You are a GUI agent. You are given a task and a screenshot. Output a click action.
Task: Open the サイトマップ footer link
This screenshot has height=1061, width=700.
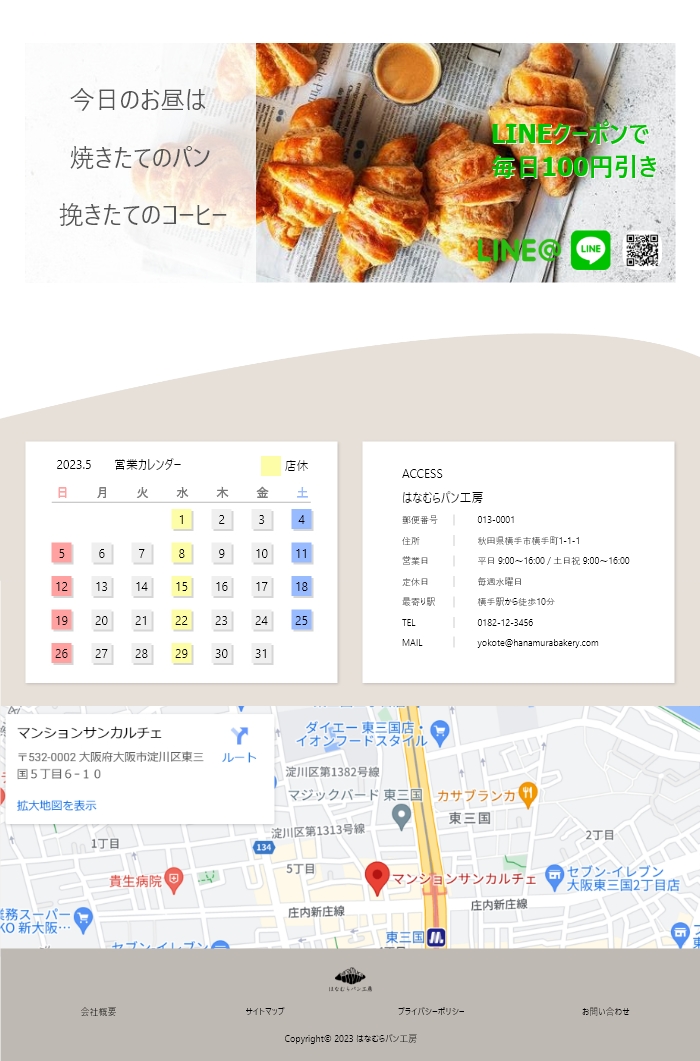265,1011
